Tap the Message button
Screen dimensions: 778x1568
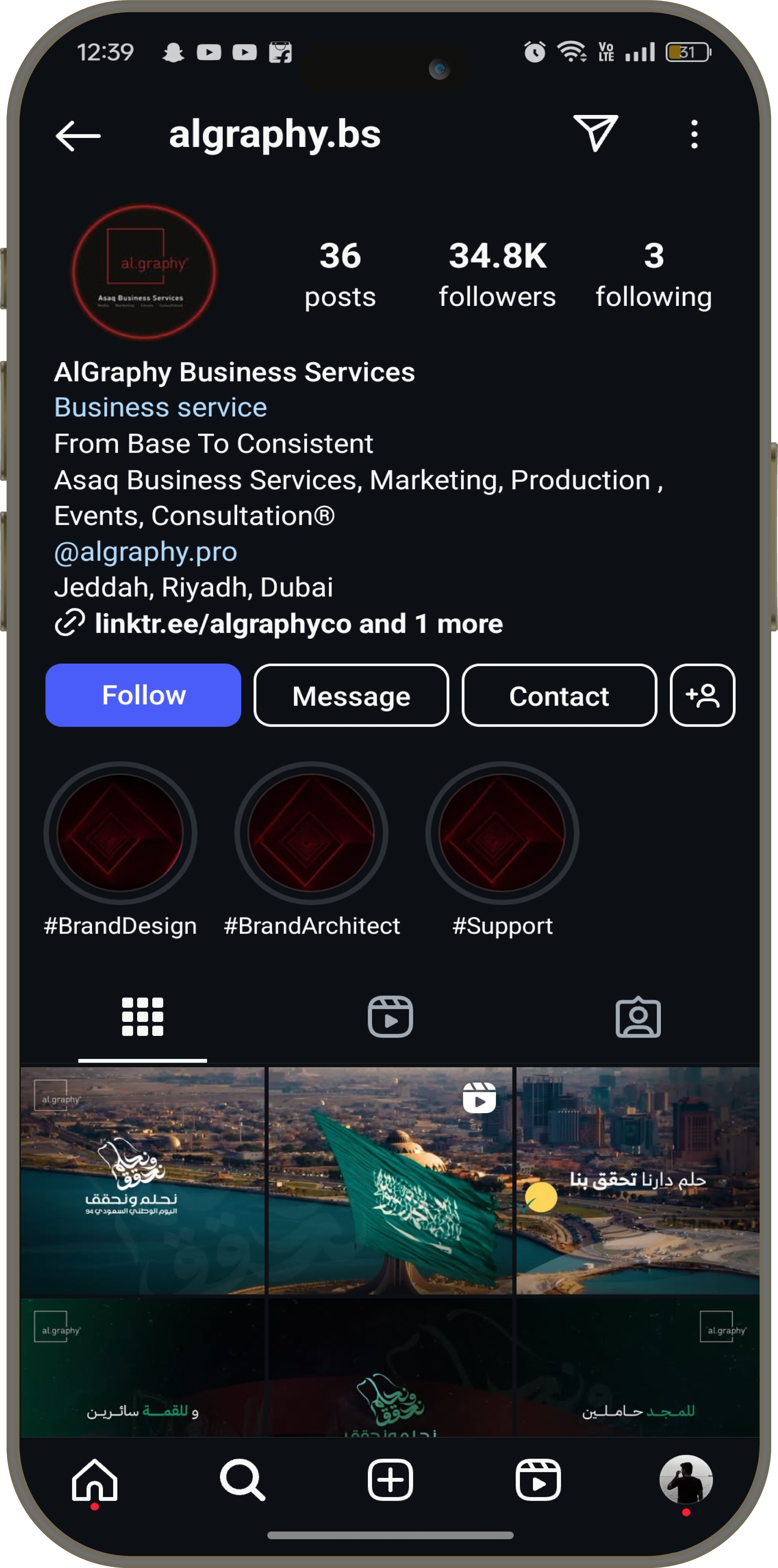[x=351, y=695]
